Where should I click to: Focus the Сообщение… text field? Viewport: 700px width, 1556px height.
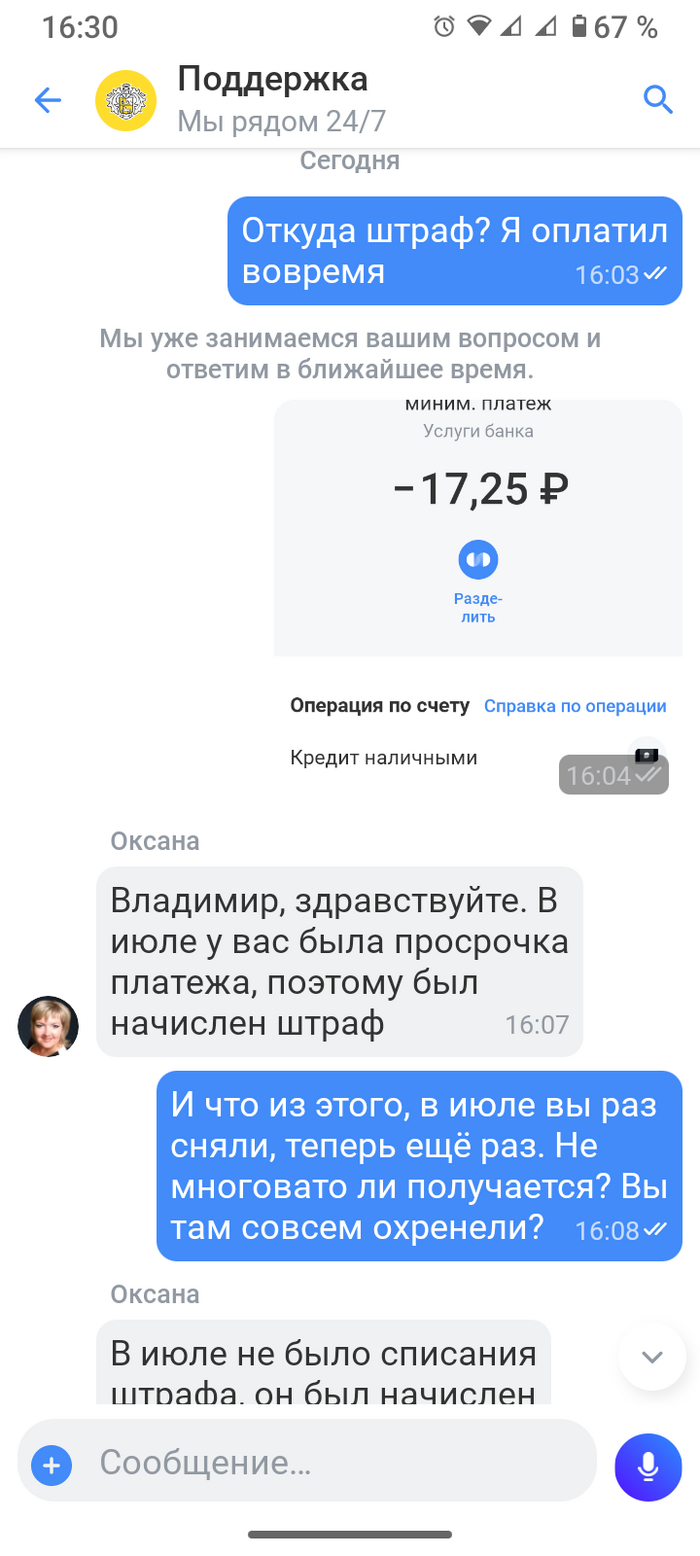(340, 1464)
